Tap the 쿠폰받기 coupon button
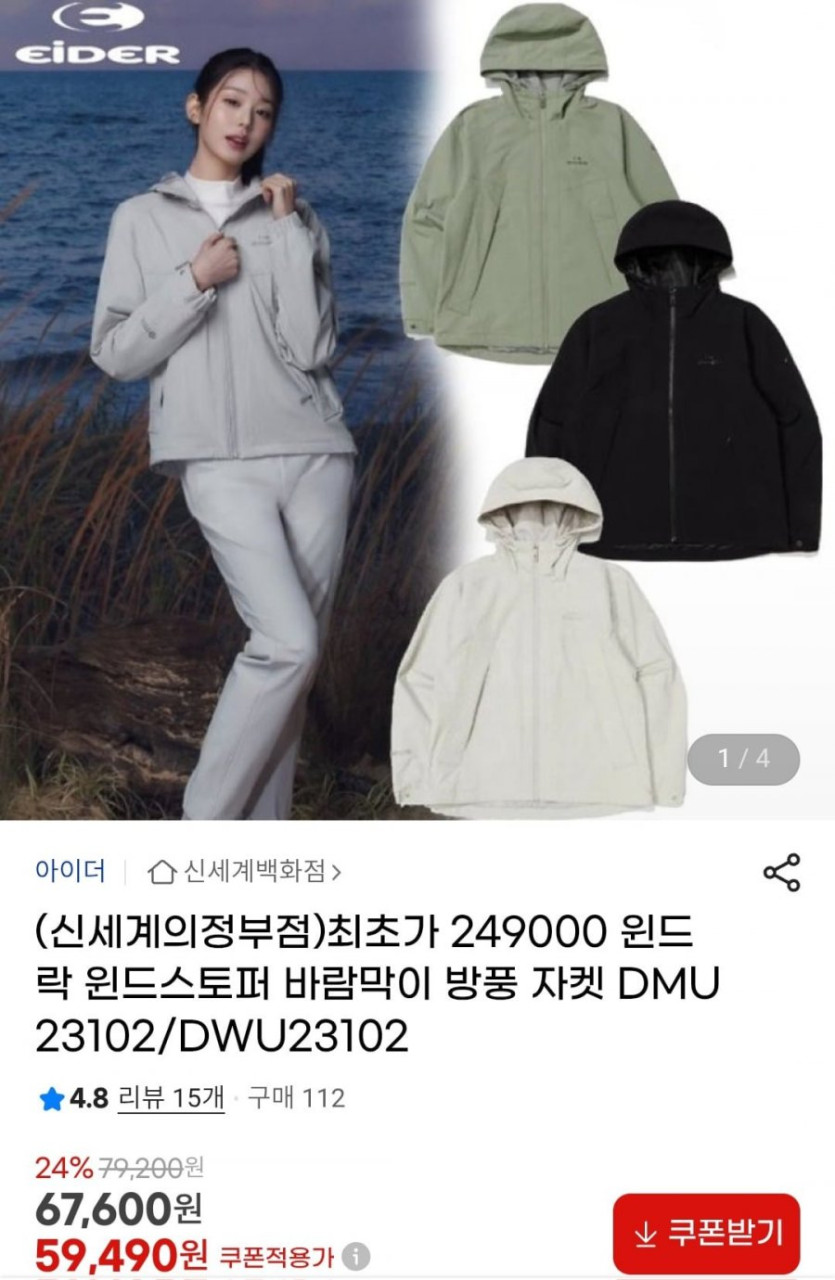The height and width of the screenshot is (1280, 835). click(x=706, y=1233)
